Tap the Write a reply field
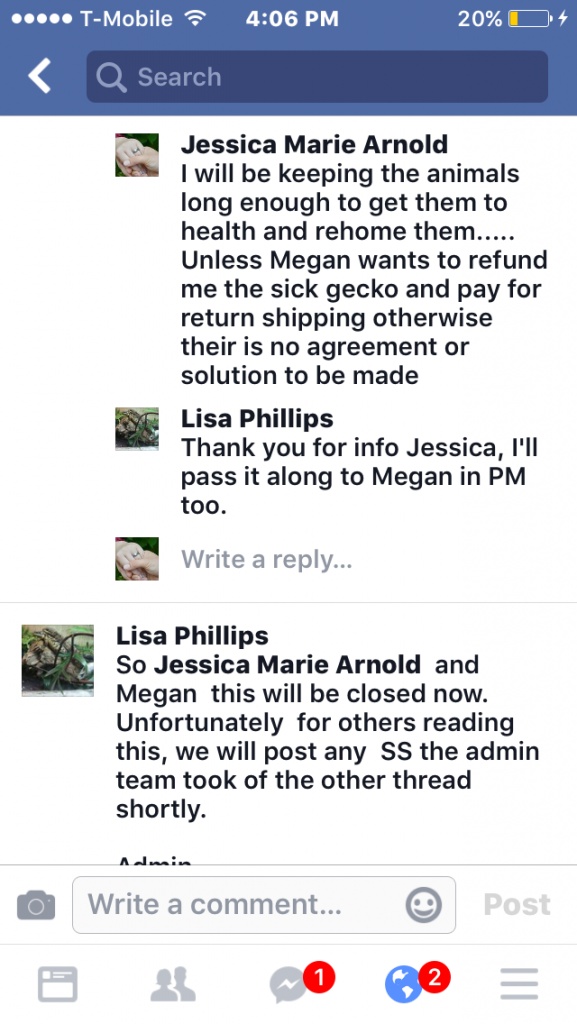The height and width of the screenshot is (1024, 577). (267, 560)
